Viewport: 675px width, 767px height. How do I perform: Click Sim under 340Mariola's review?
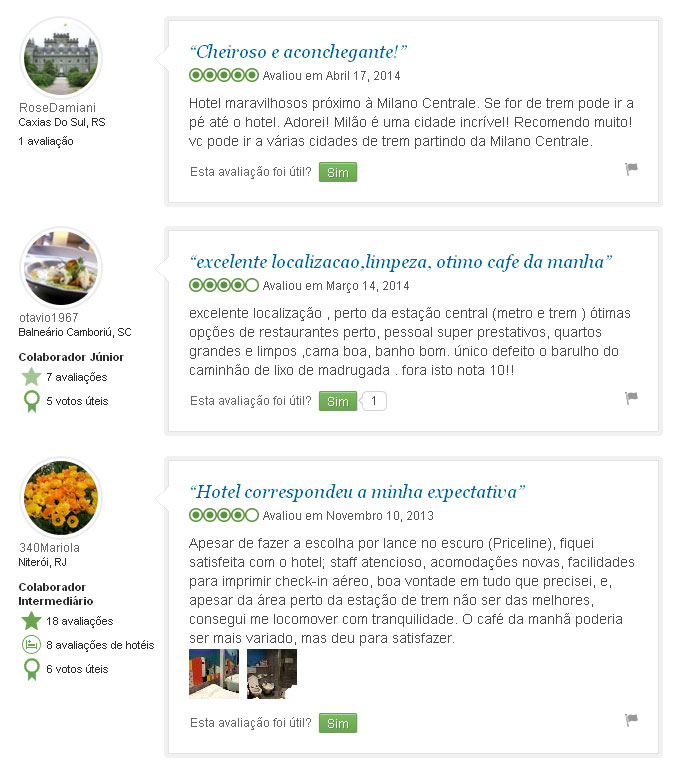[x=337, y=723]
